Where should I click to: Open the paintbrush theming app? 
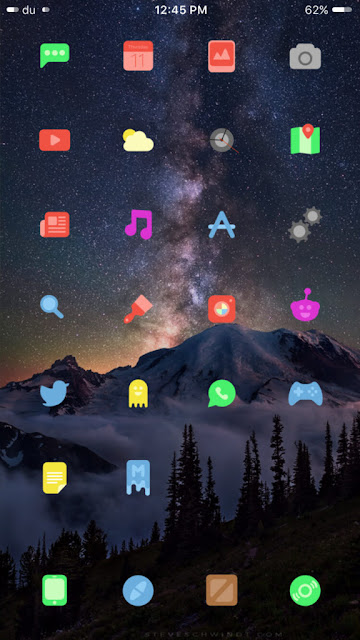click(138, 309)
